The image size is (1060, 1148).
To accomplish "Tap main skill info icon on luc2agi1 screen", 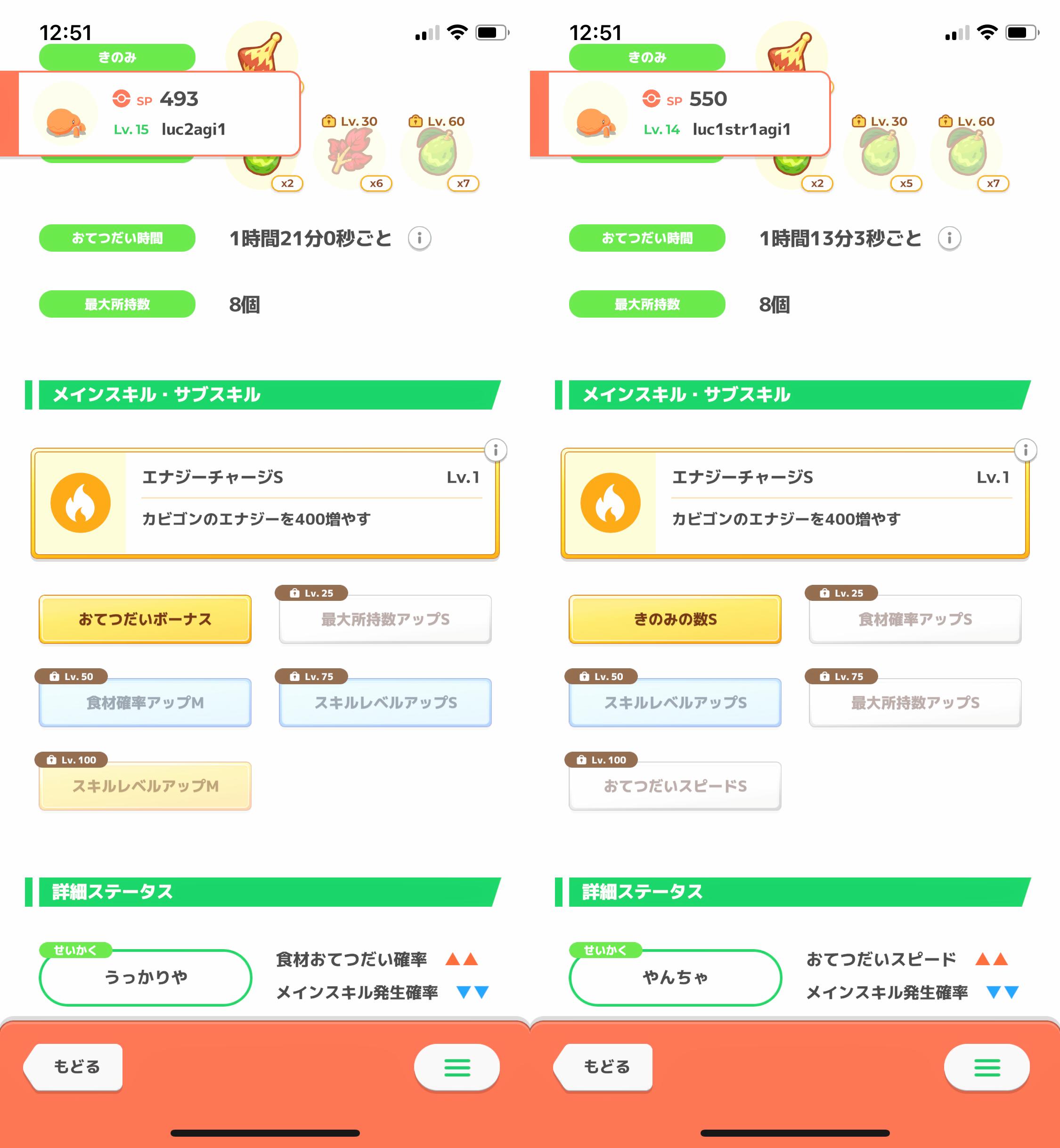I will click(496, 451).
